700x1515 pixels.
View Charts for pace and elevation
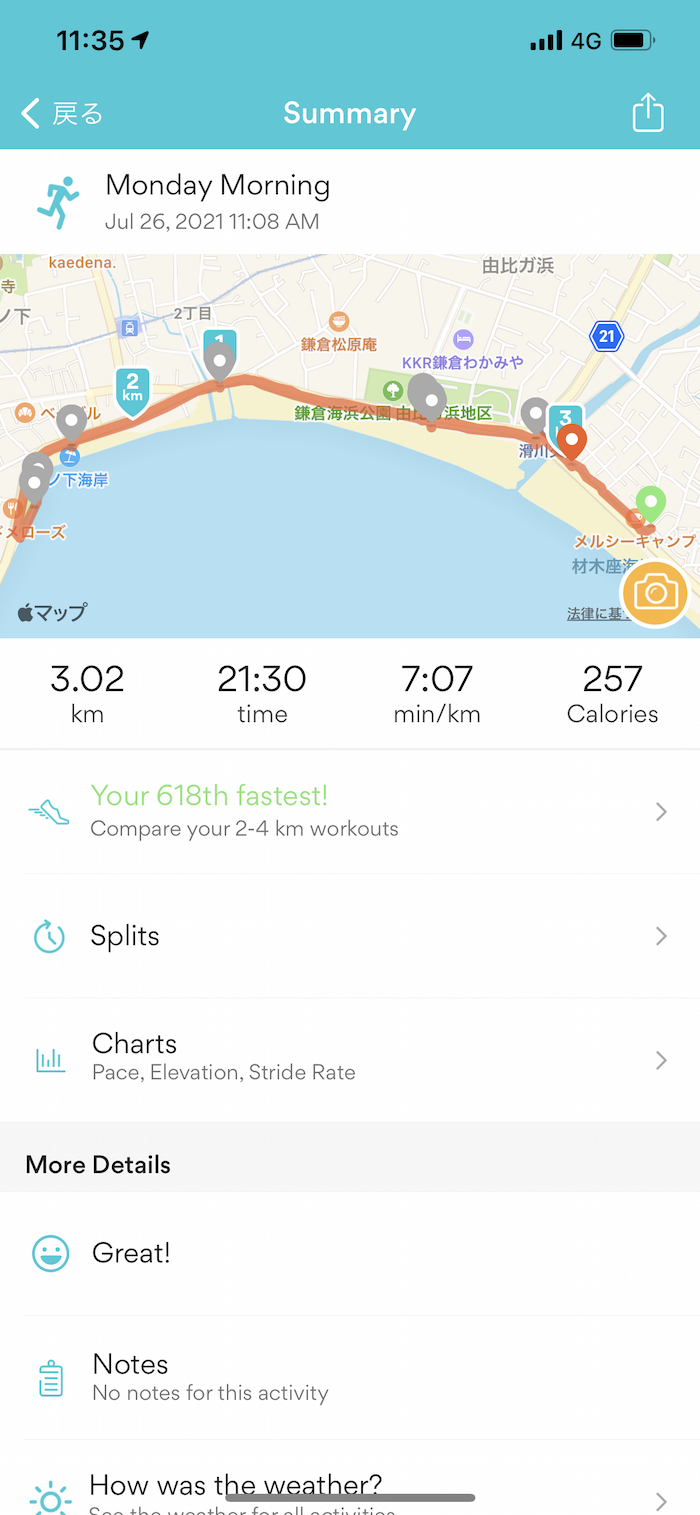(348, 1059)
